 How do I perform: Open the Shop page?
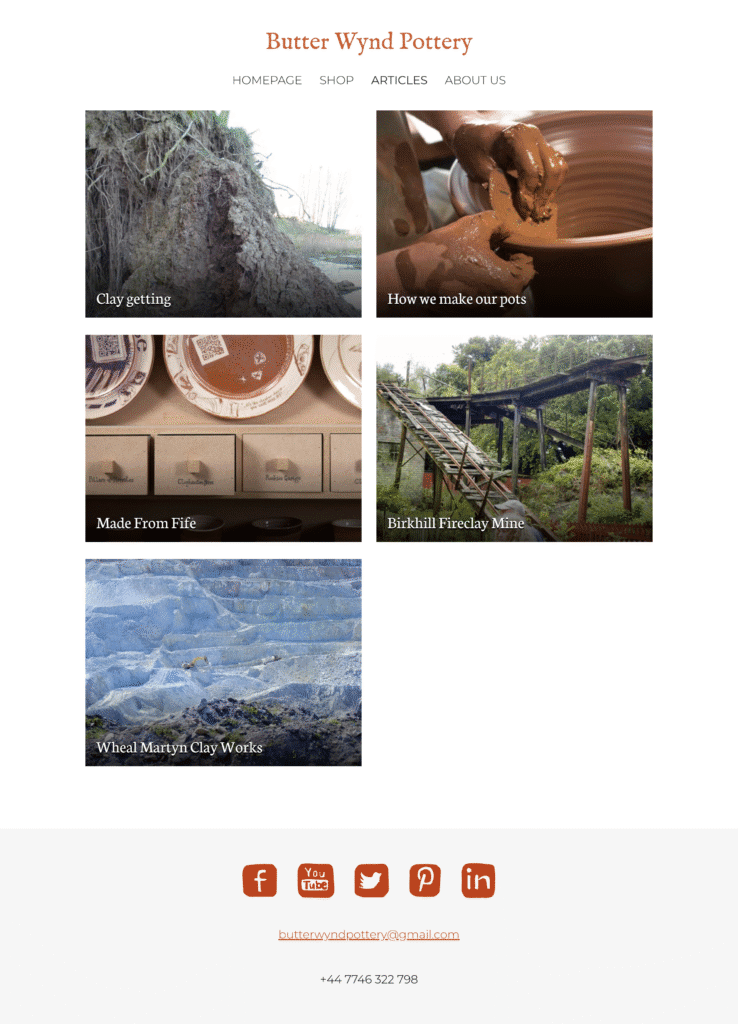click(x=336, y=80)
